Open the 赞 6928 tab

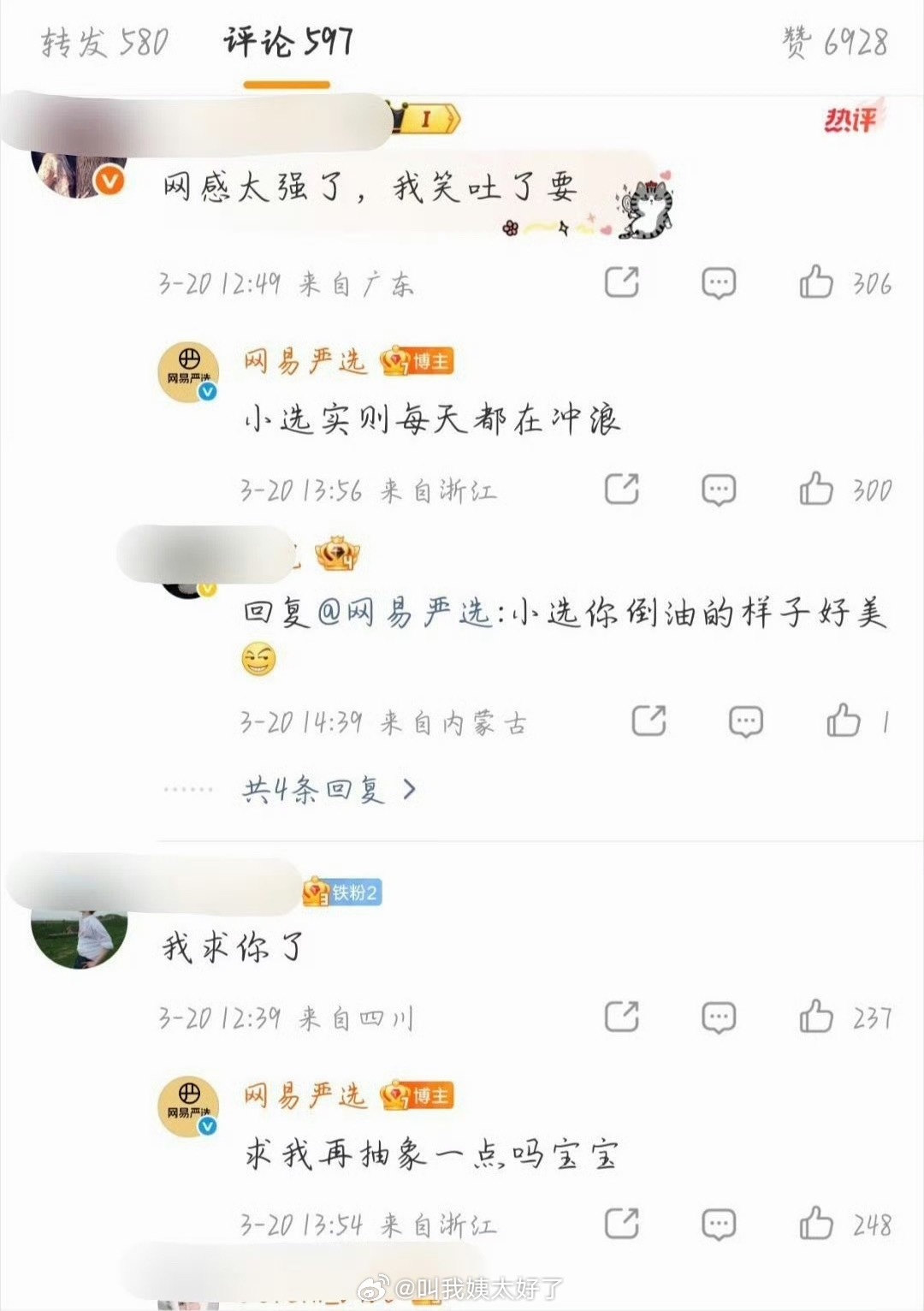(x=834, y=41)
